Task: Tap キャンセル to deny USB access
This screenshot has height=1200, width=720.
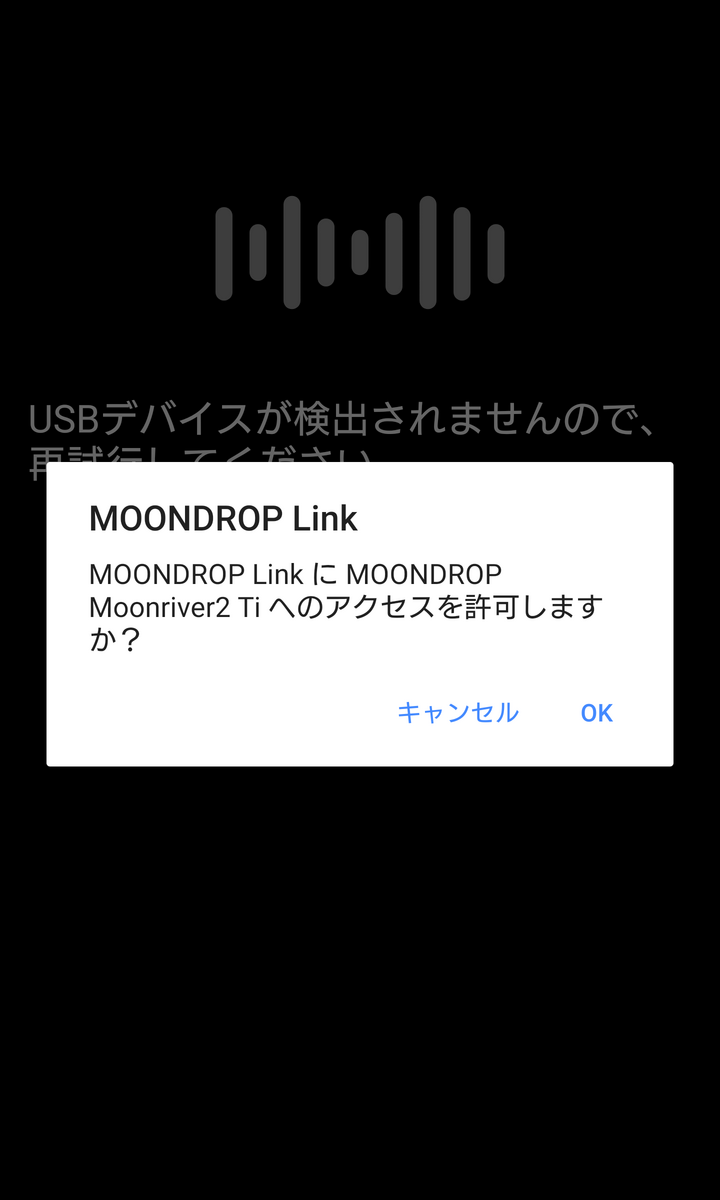Action: (x=458, y=712)
